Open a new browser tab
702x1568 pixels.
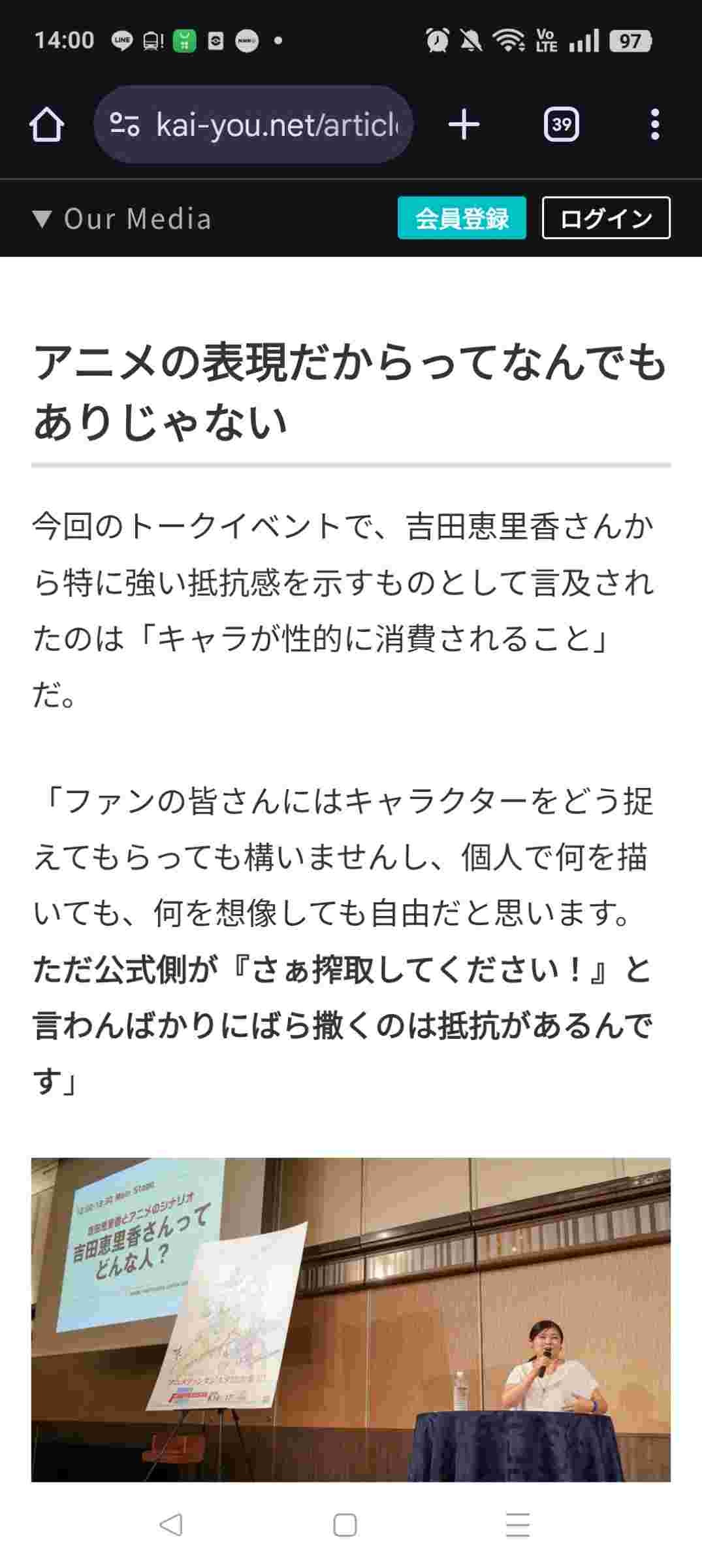(x=464, y=124)
